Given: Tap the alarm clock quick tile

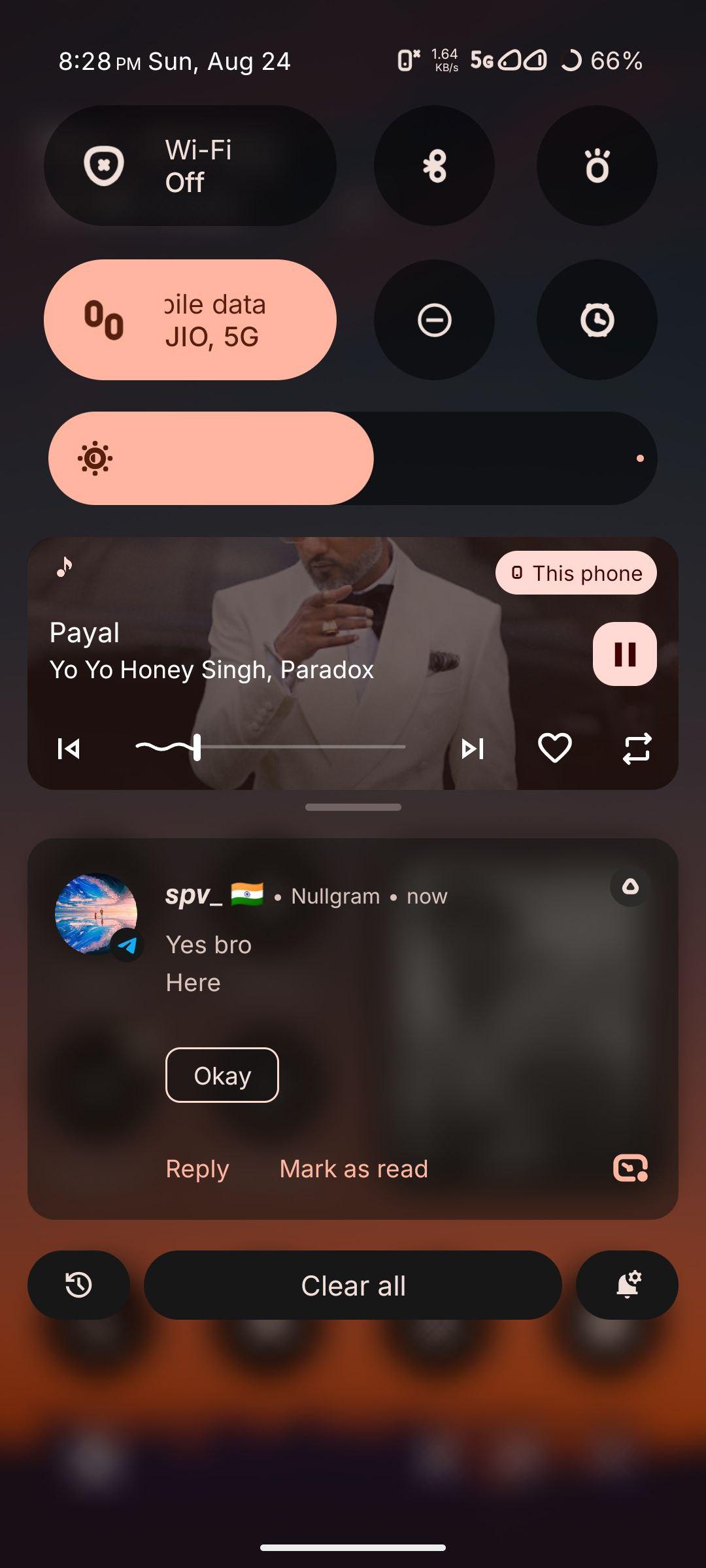Looking at the screenshot, I should coord(597,320).
